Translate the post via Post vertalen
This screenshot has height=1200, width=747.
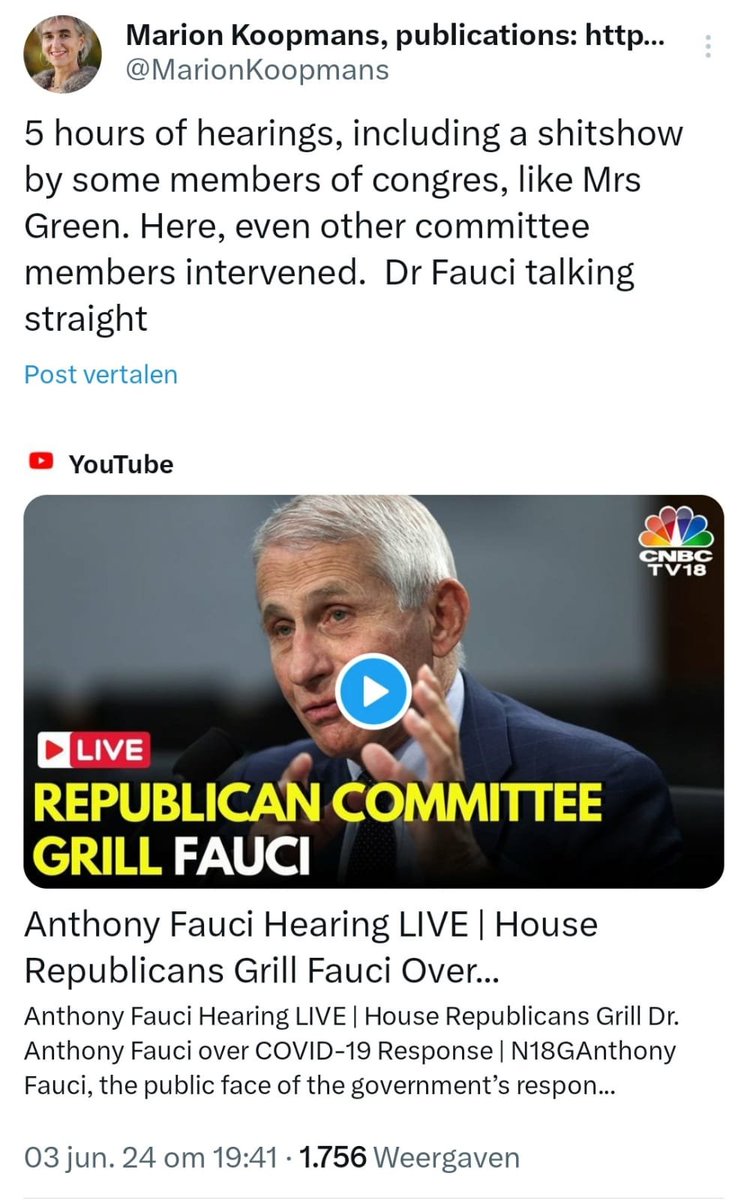pos(100,374)
